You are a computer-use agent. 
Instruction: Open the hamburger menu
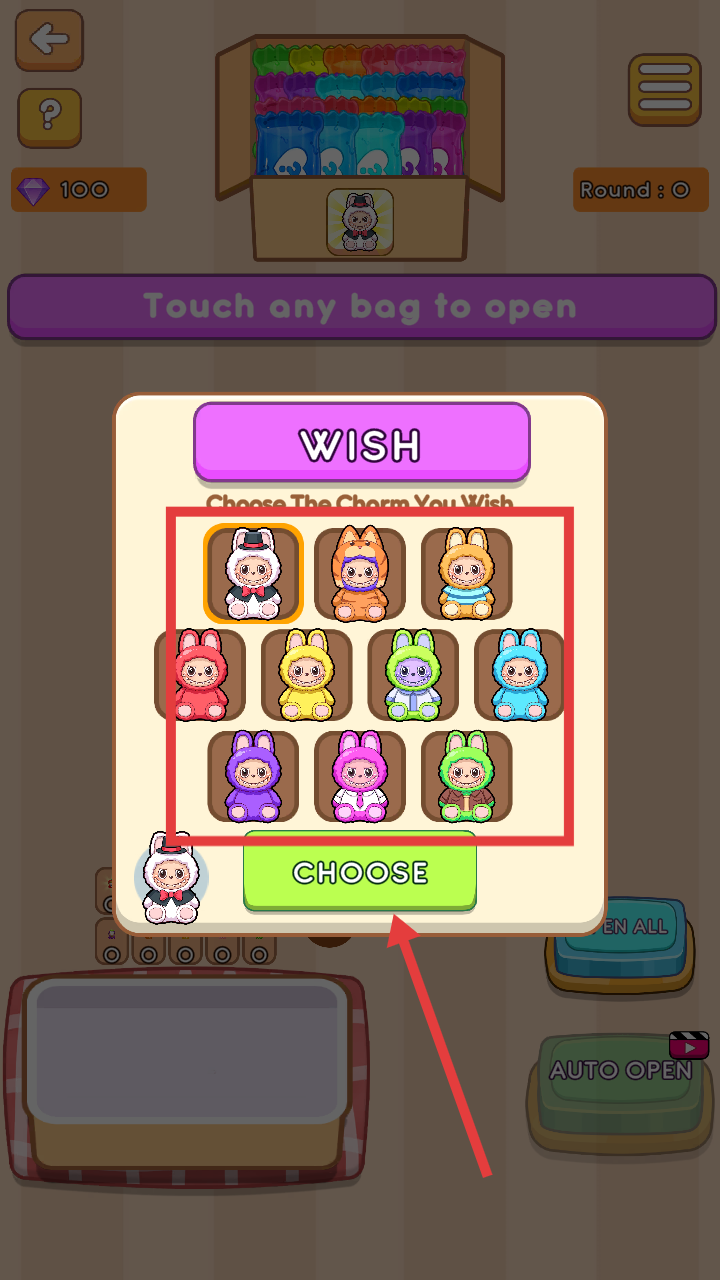665,88
